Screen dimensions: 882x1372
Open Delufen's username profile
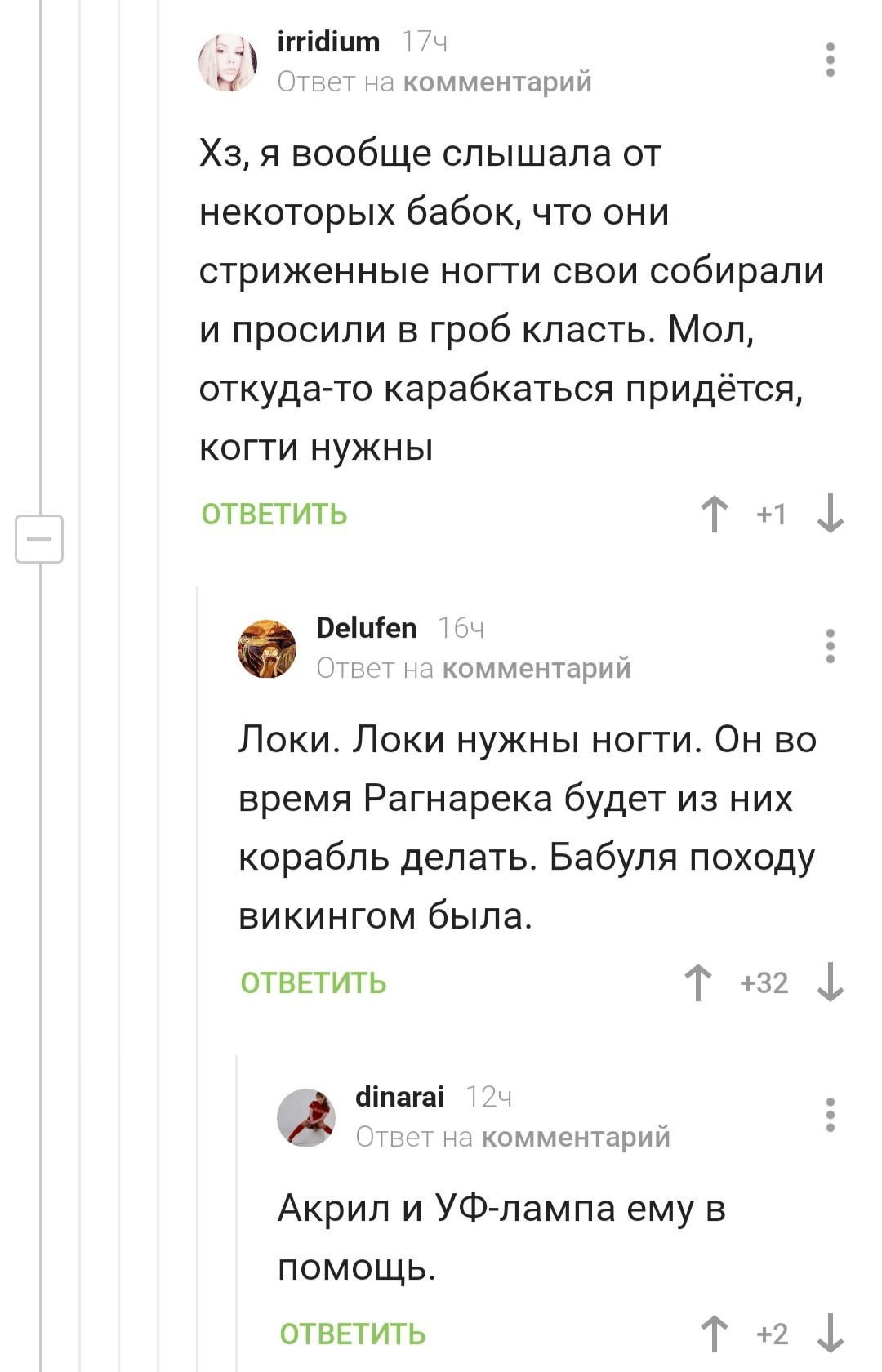pos(366,628)
